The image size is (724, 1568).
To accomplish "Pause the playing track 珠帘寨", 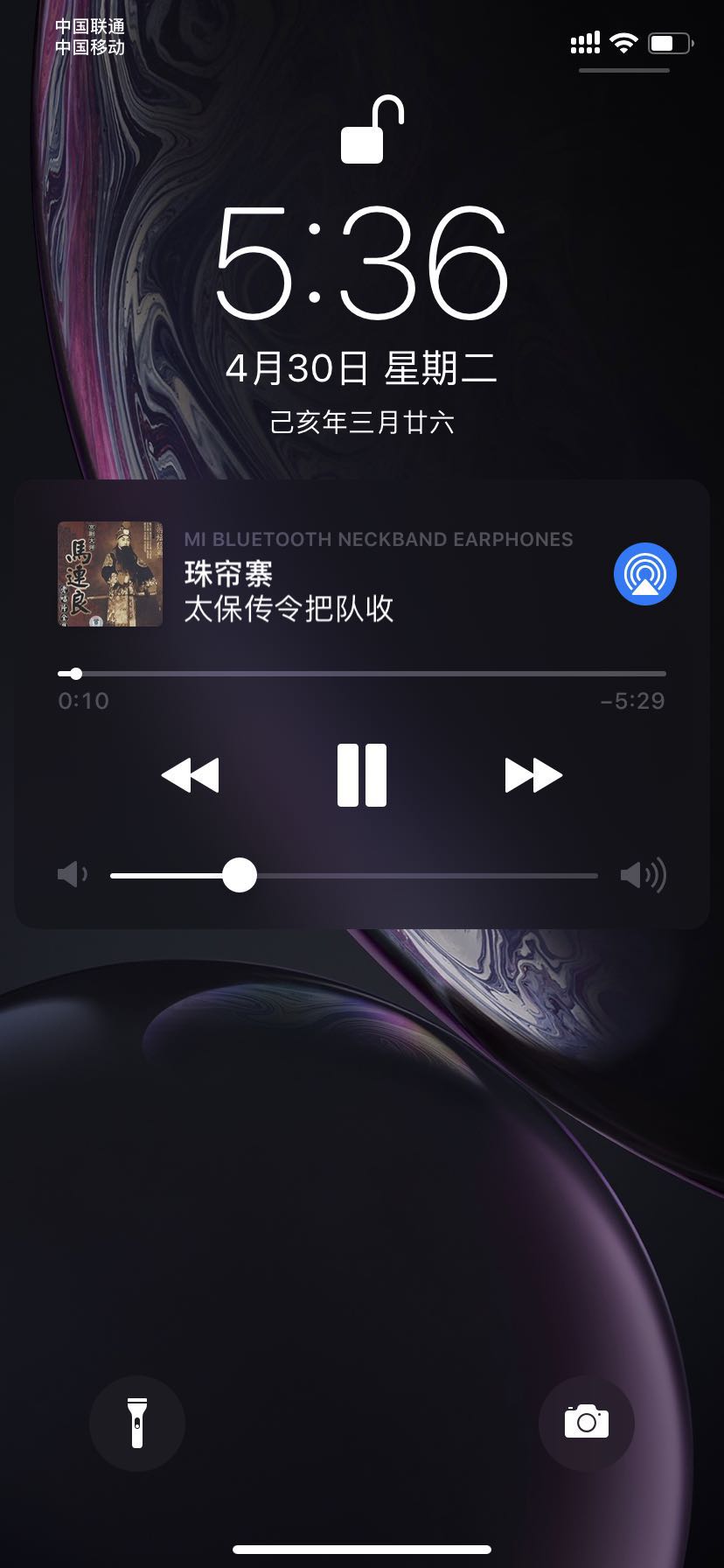I will pos(362,775).
